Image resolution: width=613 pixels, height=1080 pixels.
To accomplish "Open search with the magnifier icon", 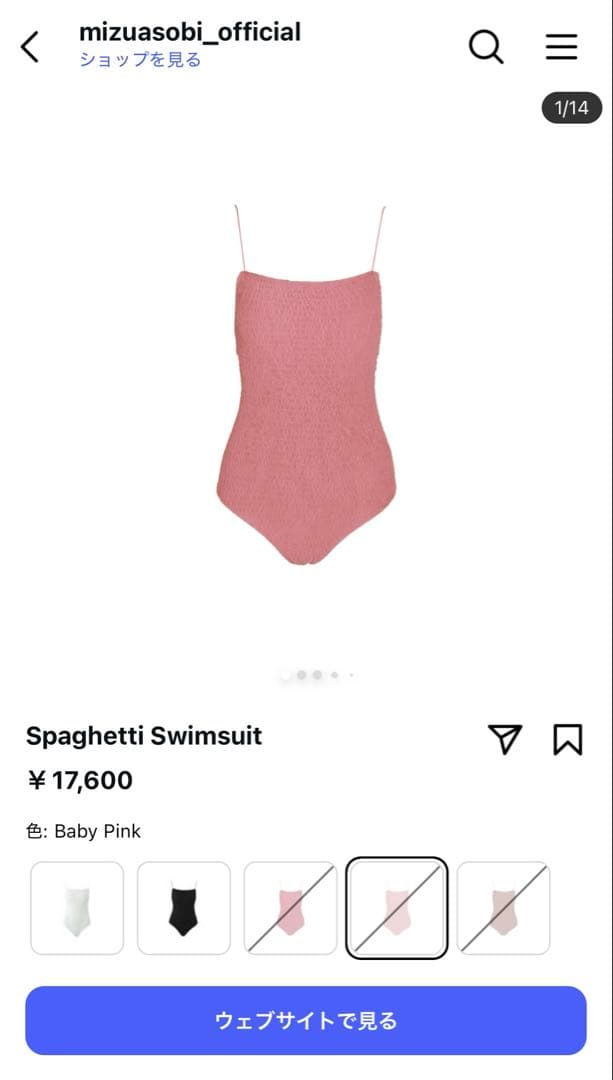I will pyautogui.click(x=486, y=46).
